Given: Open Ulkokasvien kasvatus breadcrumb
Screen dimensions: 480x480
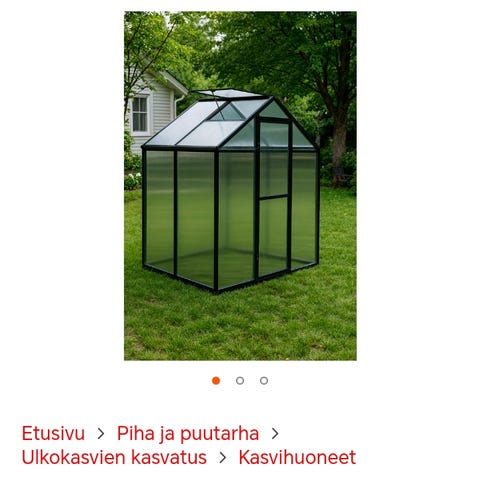Looking at the screenshot, I should [x=114, y=457].
